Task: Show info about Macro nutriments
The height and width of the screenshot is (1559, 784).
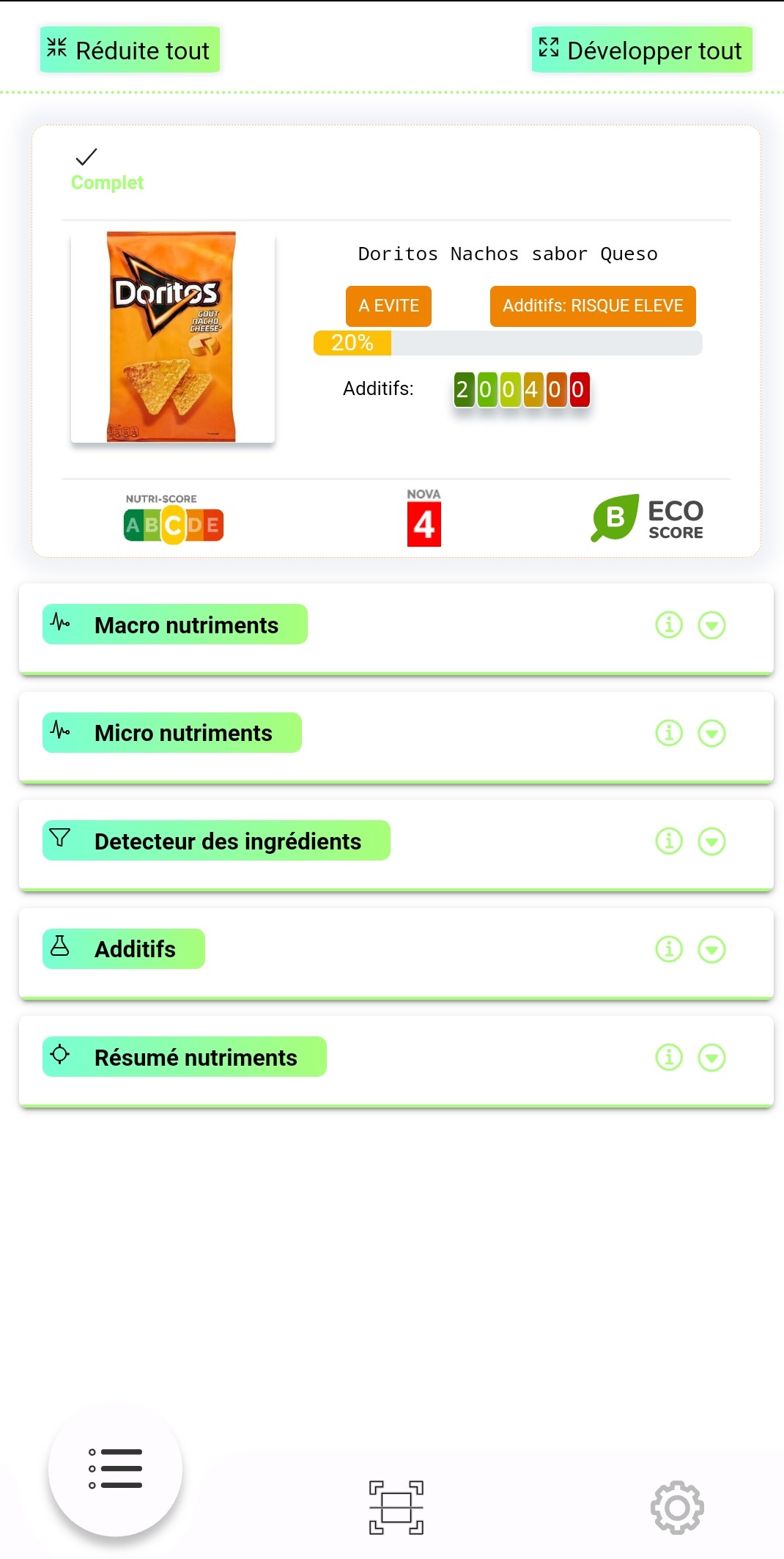Action: [668, 625]
